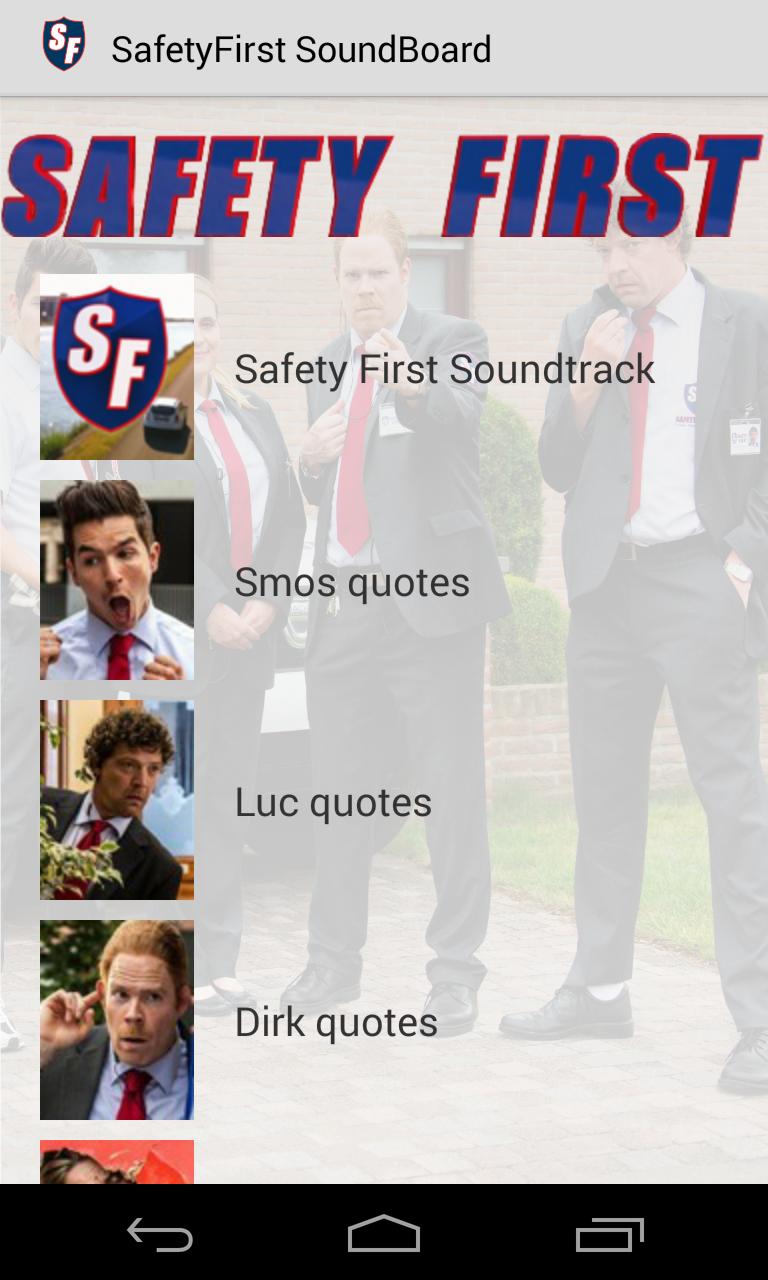This screenshot has height=1280, width=768.
Task: Select the Luc quotes row
Action: [333, 802]
